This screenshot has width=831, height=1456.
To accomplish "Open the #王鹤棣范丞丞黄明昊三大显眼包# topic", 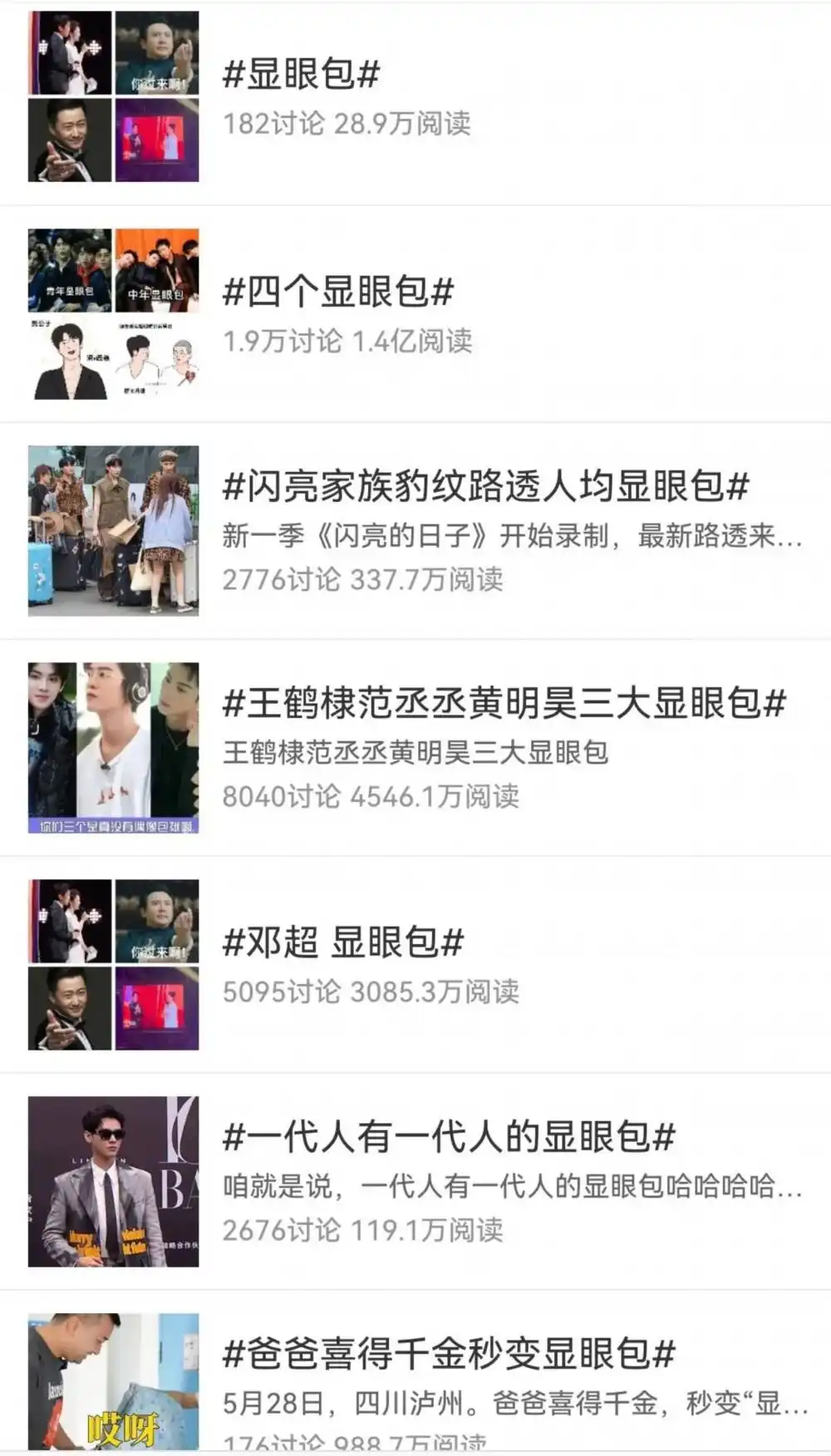I will pos(504,703).
